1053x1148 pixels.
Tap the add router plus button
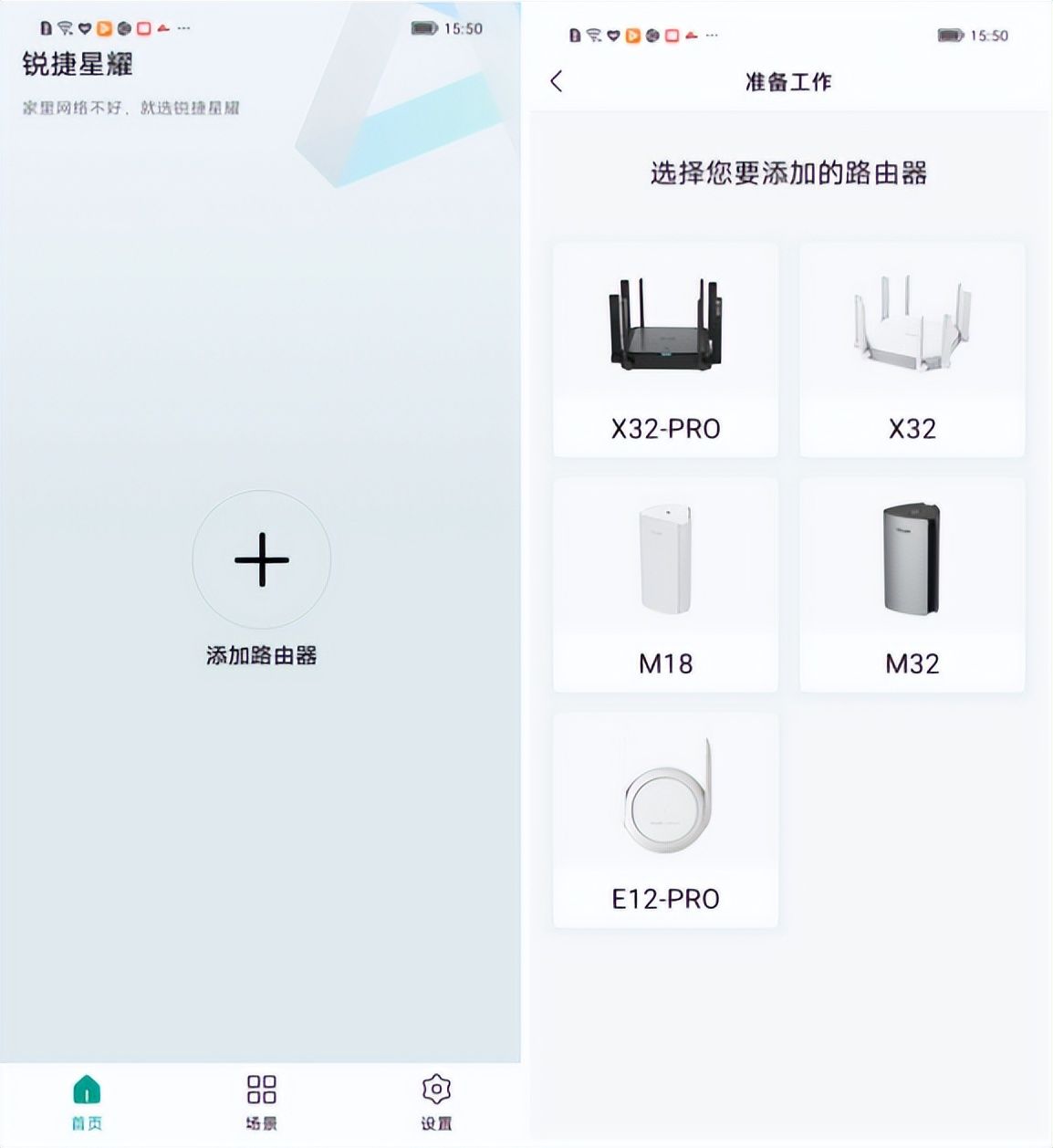262,559
